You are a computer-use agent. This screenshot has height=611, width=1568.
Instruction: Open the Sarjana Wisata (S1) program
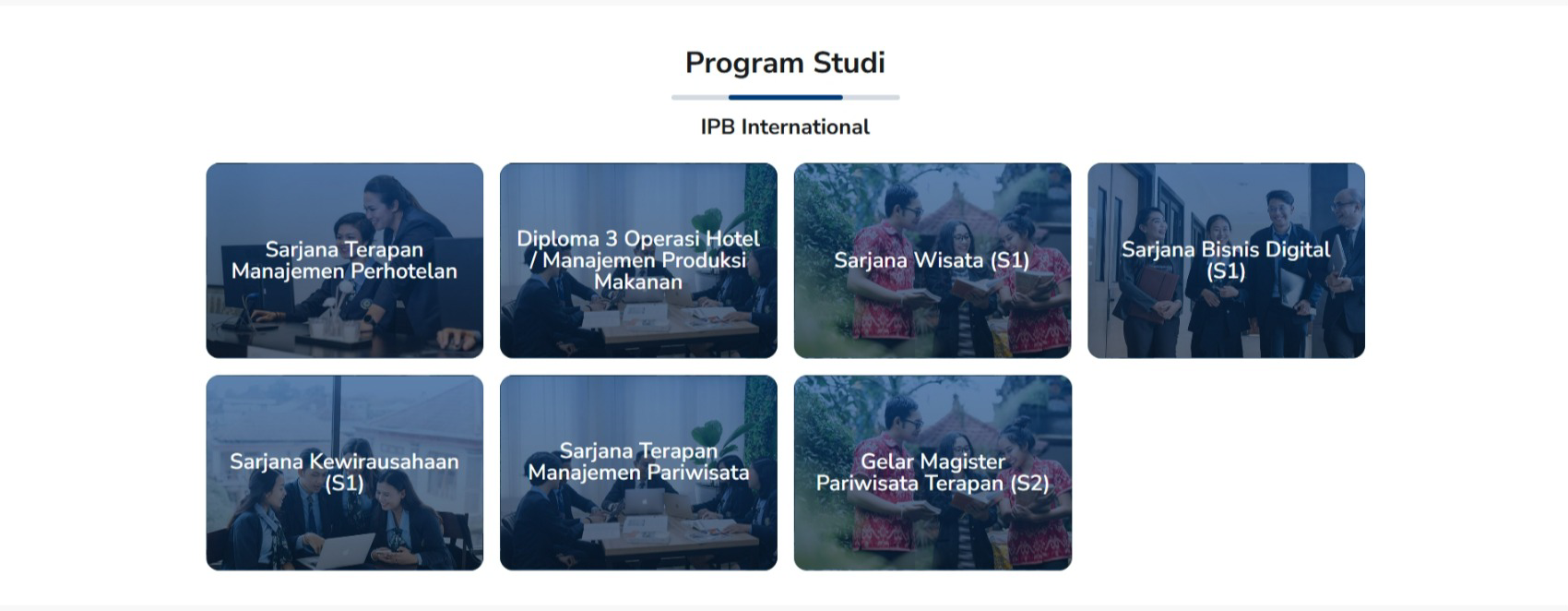(x=932, y=260)
